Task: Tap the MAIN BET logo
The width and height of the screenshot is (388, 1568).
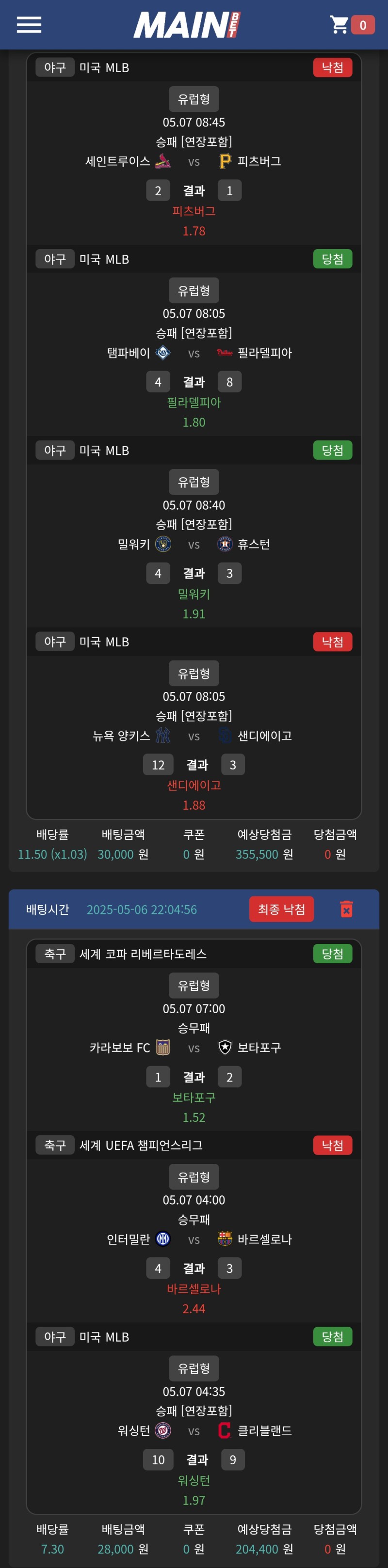Action: coord(187,25)
